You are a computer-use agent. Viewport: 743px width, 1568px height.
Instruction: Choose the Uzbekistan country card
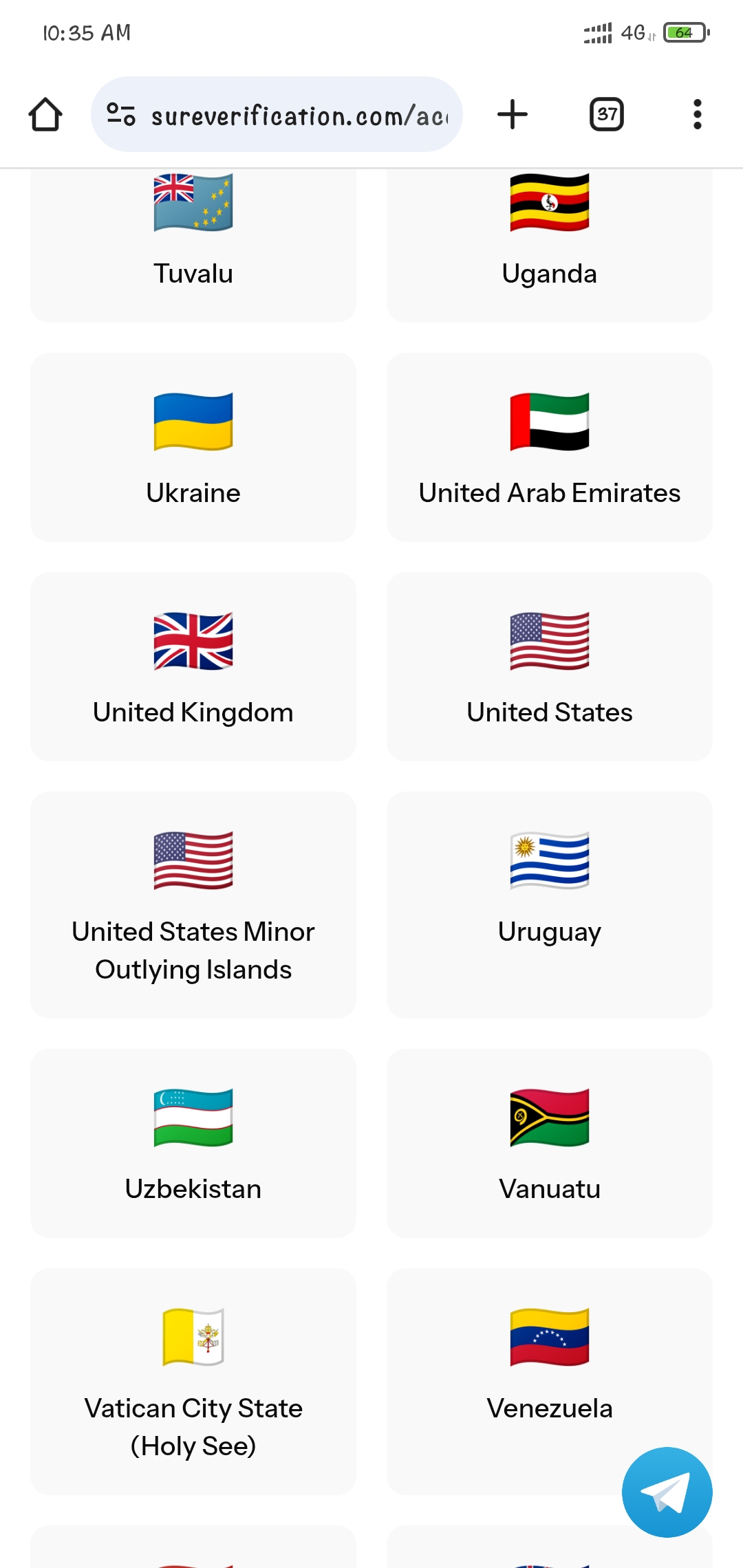click(x=193, y=1142)
